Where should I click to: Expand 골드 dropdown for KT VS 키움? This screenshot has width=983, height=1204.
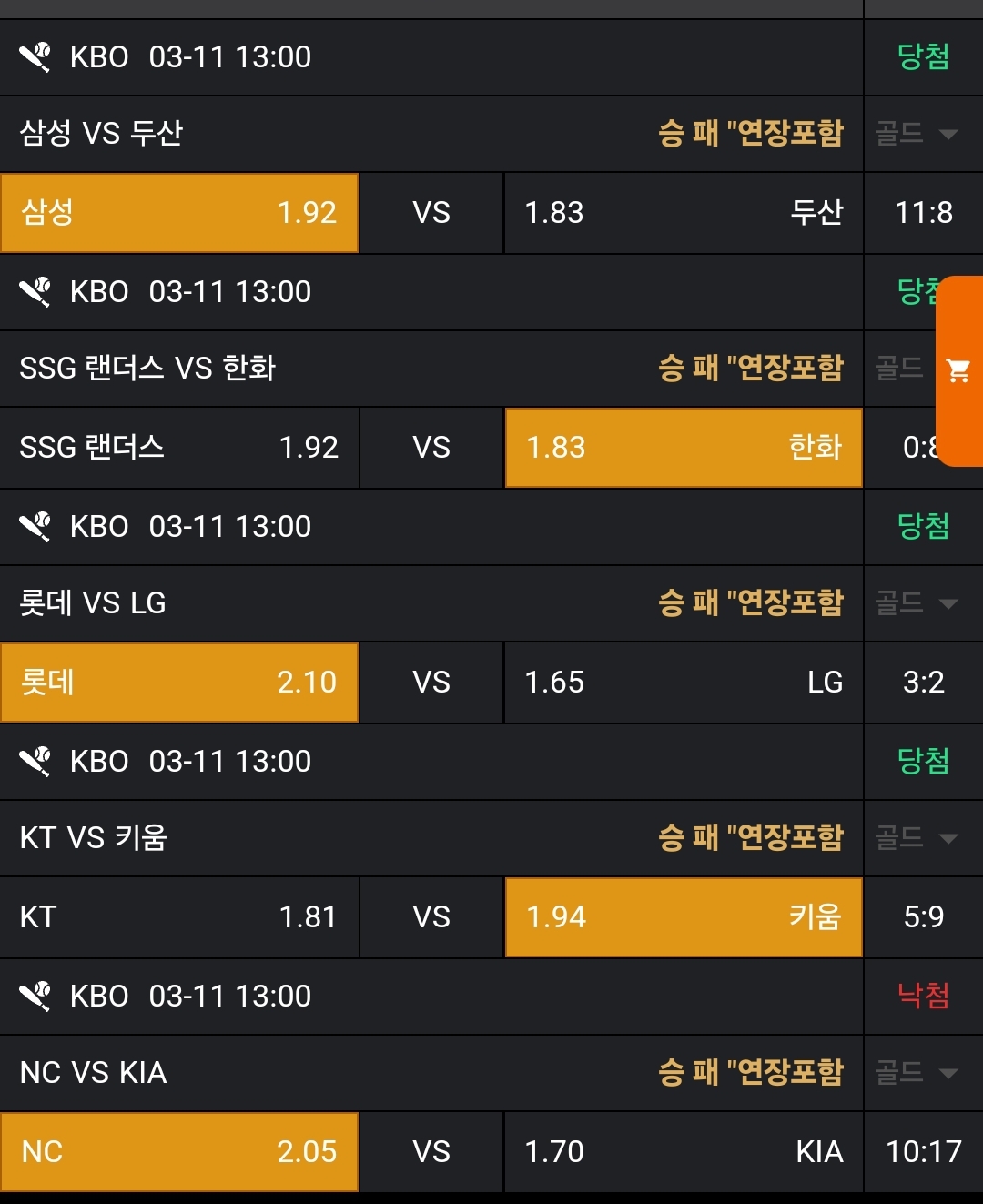coord(917,838)
